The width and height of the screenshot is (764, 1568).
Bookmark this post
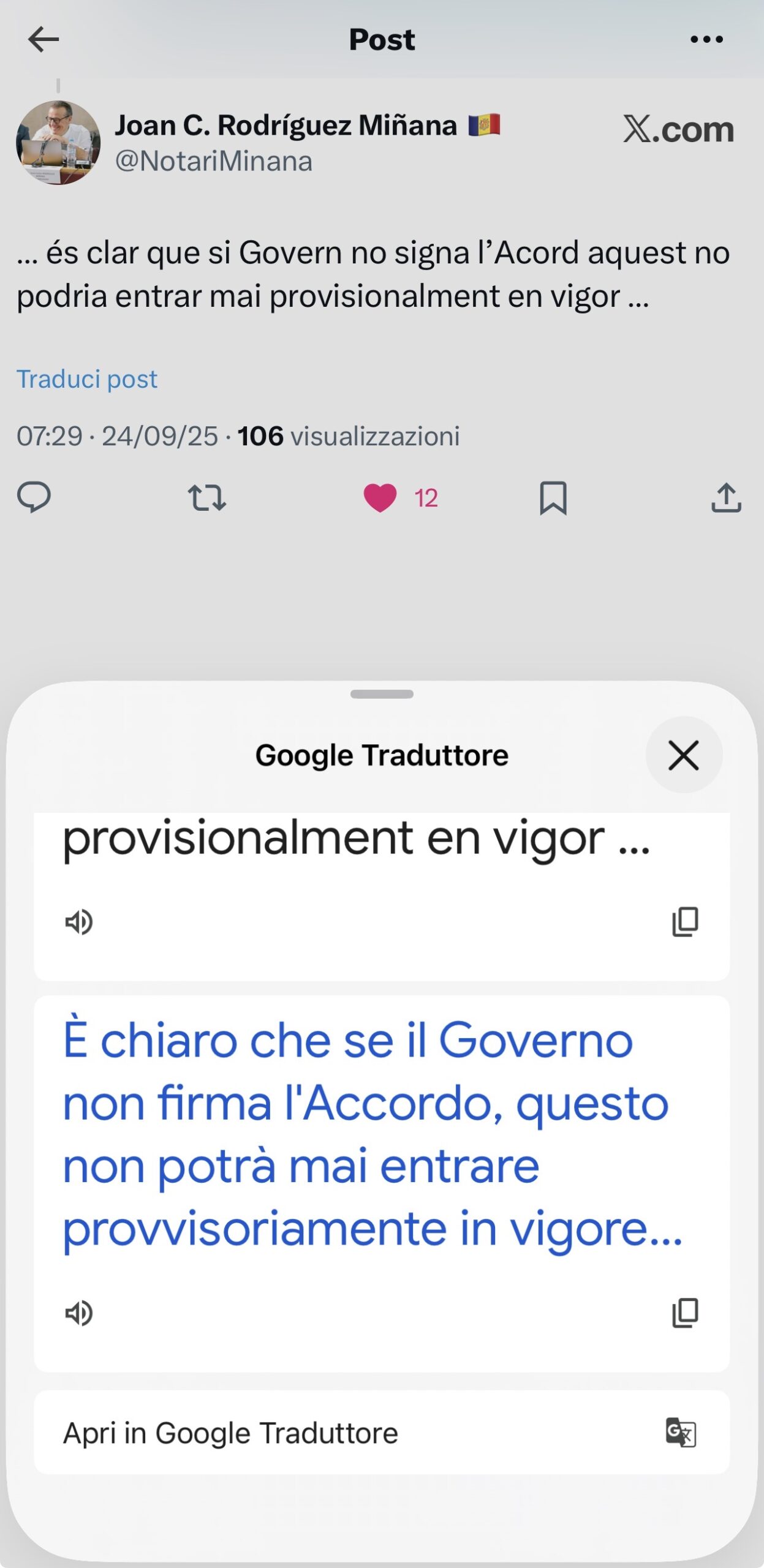point(553,498)
